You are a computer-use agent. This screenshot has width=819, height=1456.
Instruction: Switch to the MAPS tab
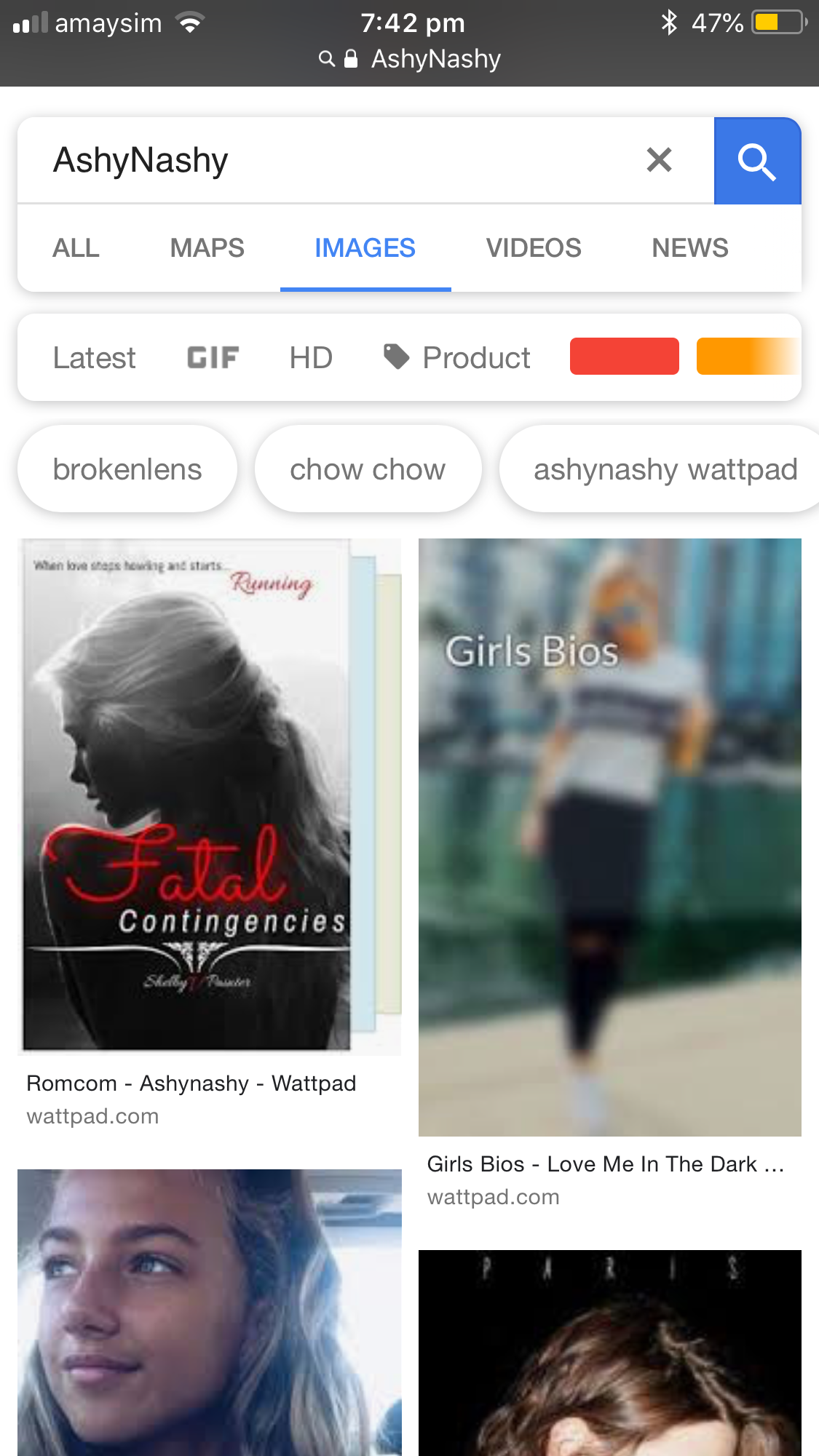click(207, 248)
